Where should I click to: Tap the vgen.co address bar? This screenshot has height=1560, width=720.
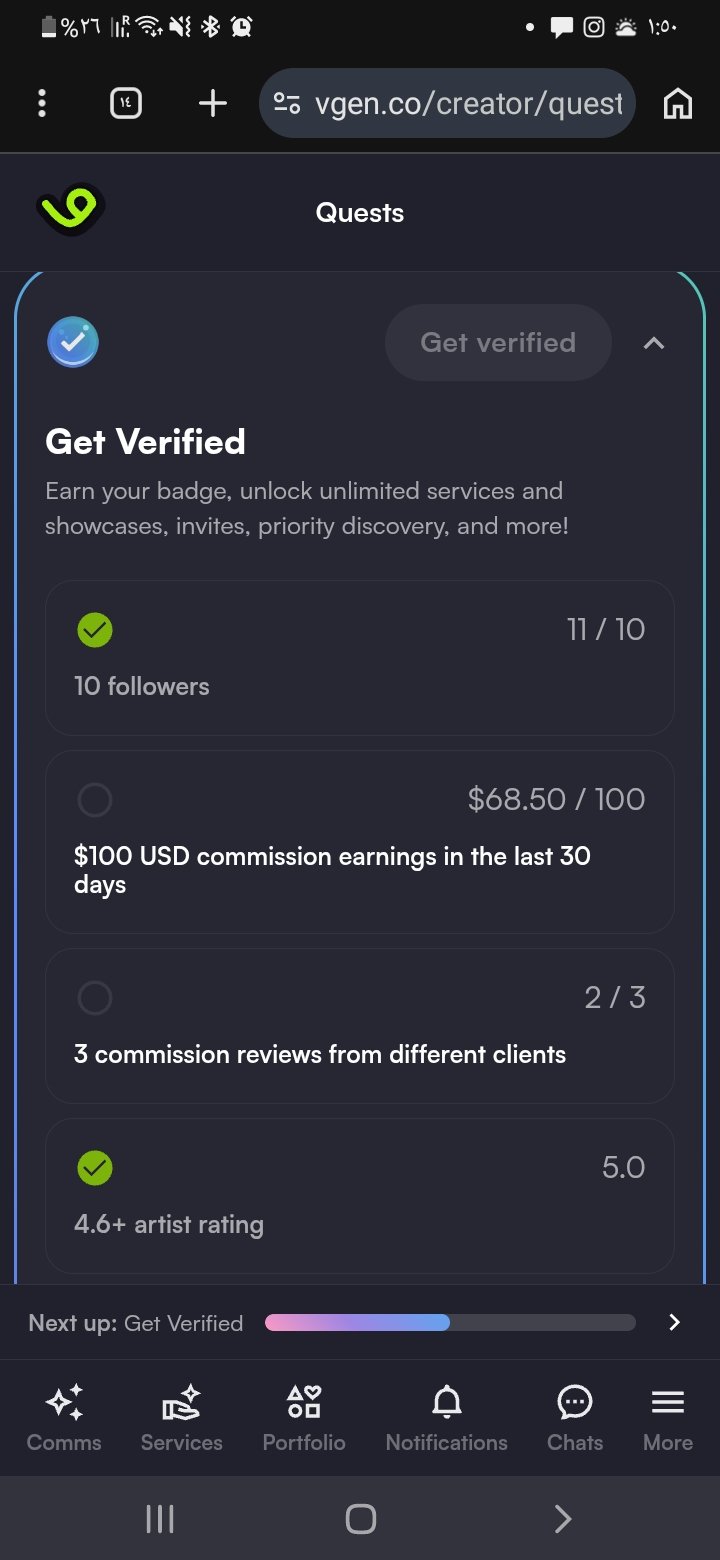pos(447,103)
